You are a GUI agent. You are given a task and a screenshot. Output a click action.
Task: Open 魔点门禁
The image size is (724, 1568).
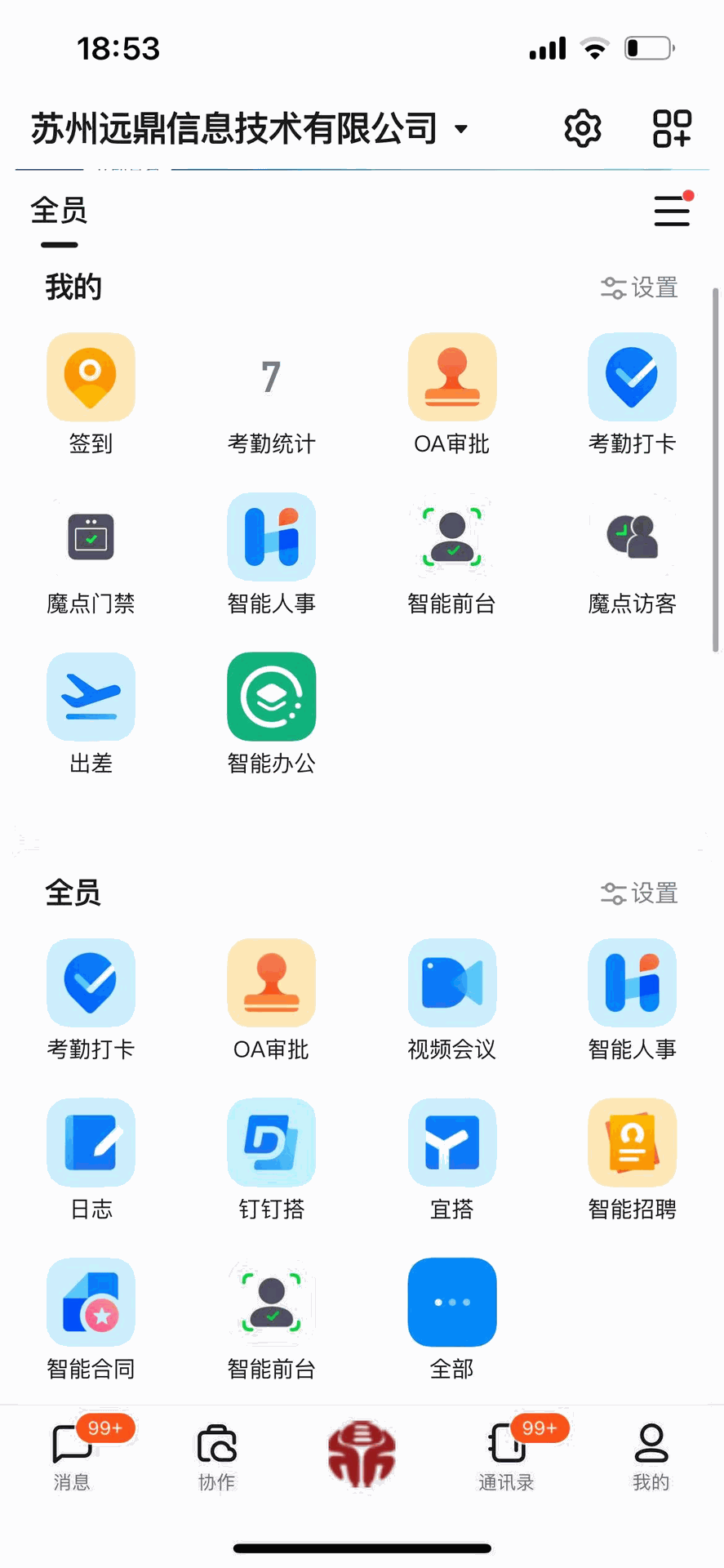tap(91, 554)
